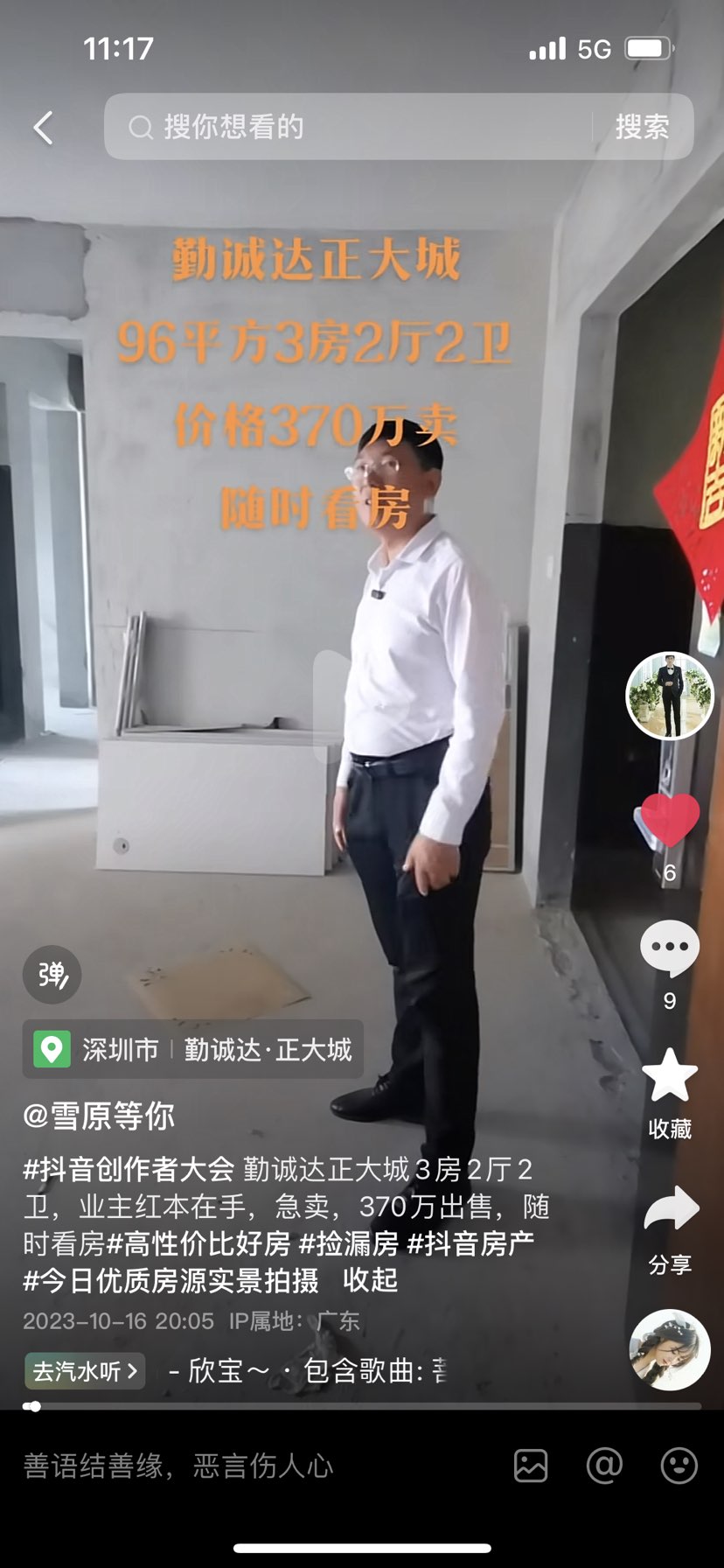Open the comments bubble

[x=670, y=948]
